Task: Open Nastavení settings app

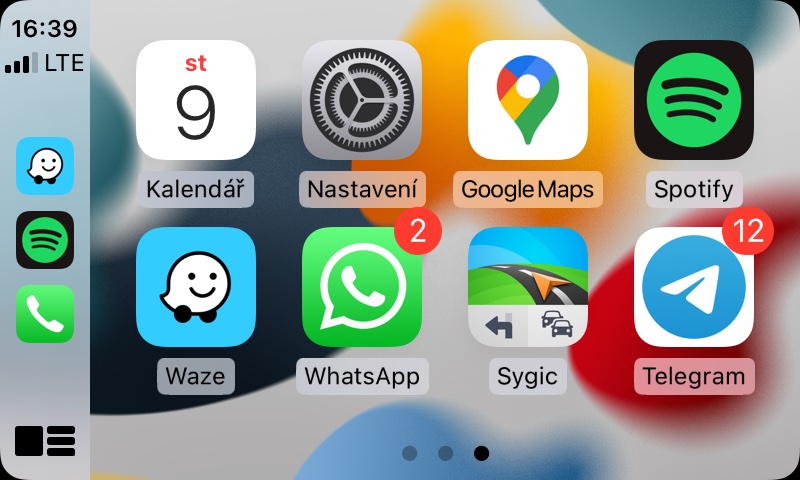Action: [x=362, y=101]
